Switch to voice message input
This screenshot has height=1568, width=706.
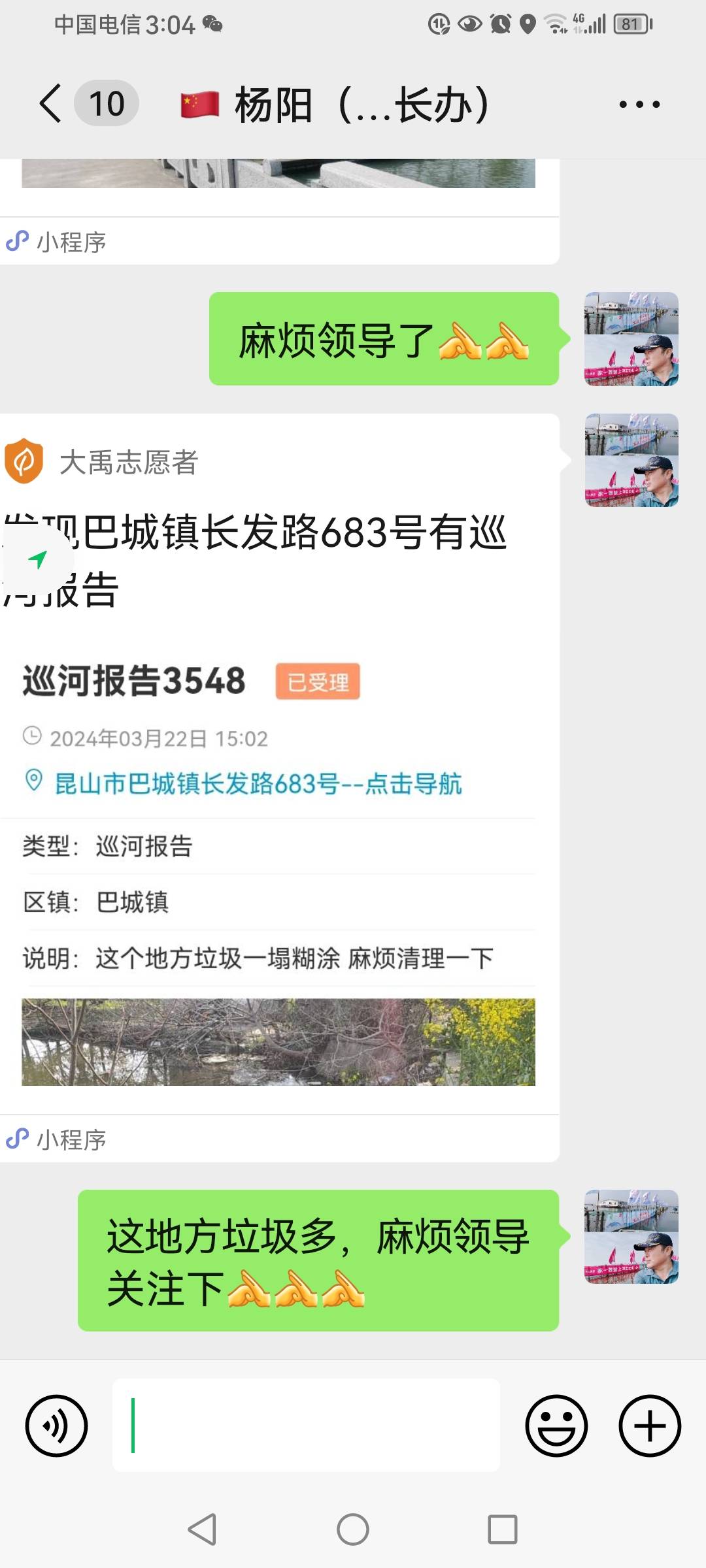[56, 1426]
